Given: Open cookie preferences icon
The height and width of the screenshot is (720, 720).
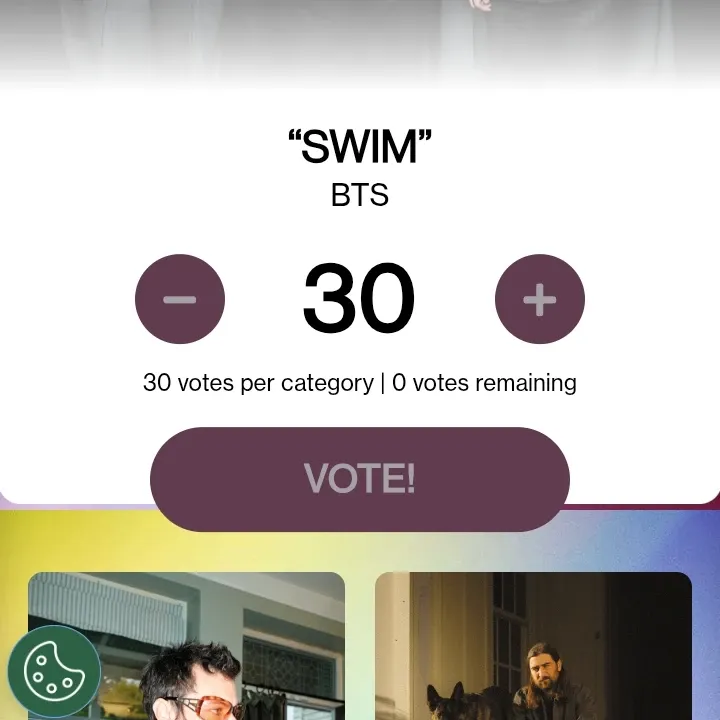Looking at the screenshot, I should 54,671.
